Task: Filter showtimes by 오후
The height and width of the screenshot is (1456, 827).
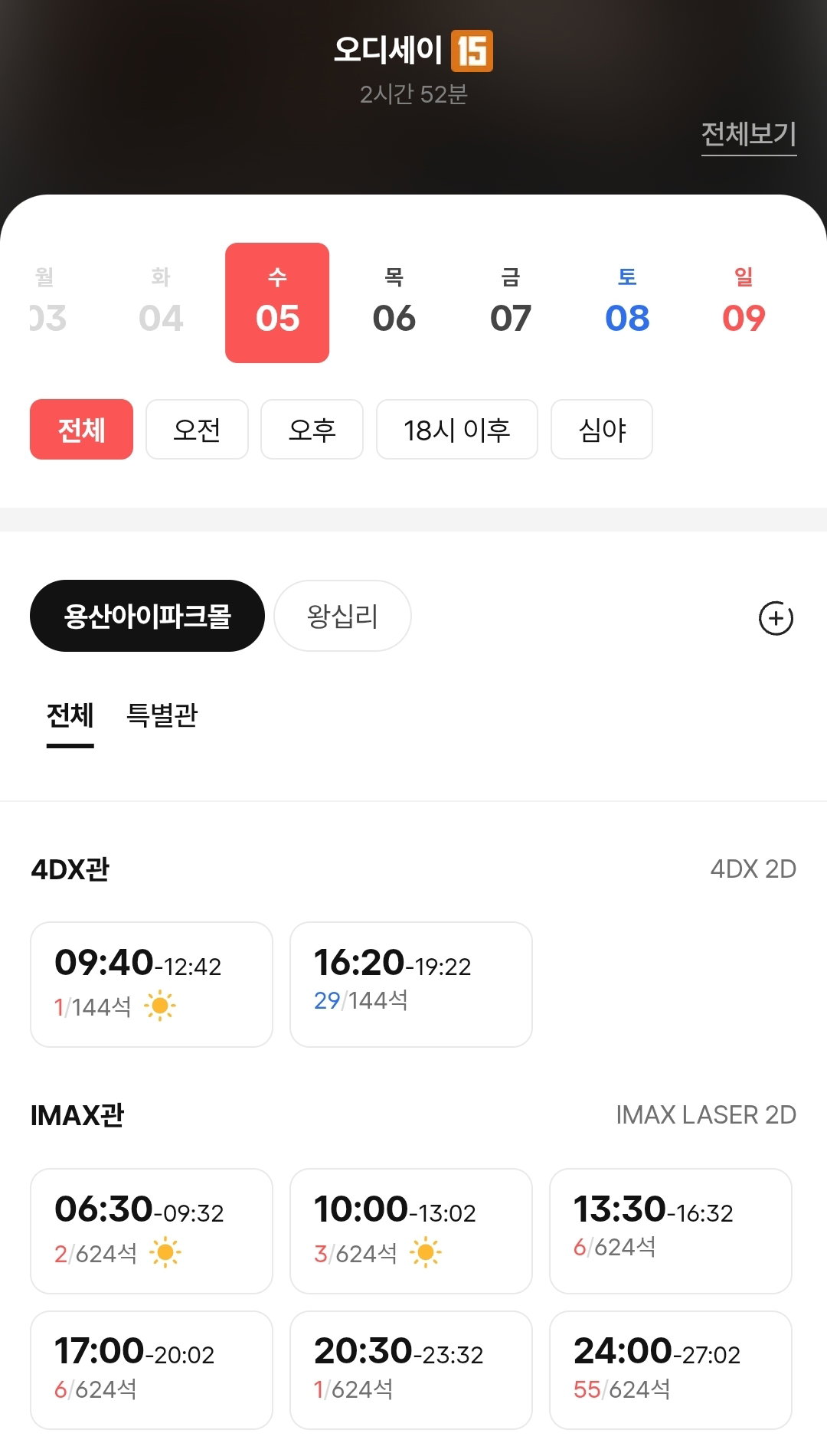Action: [312, 430]
